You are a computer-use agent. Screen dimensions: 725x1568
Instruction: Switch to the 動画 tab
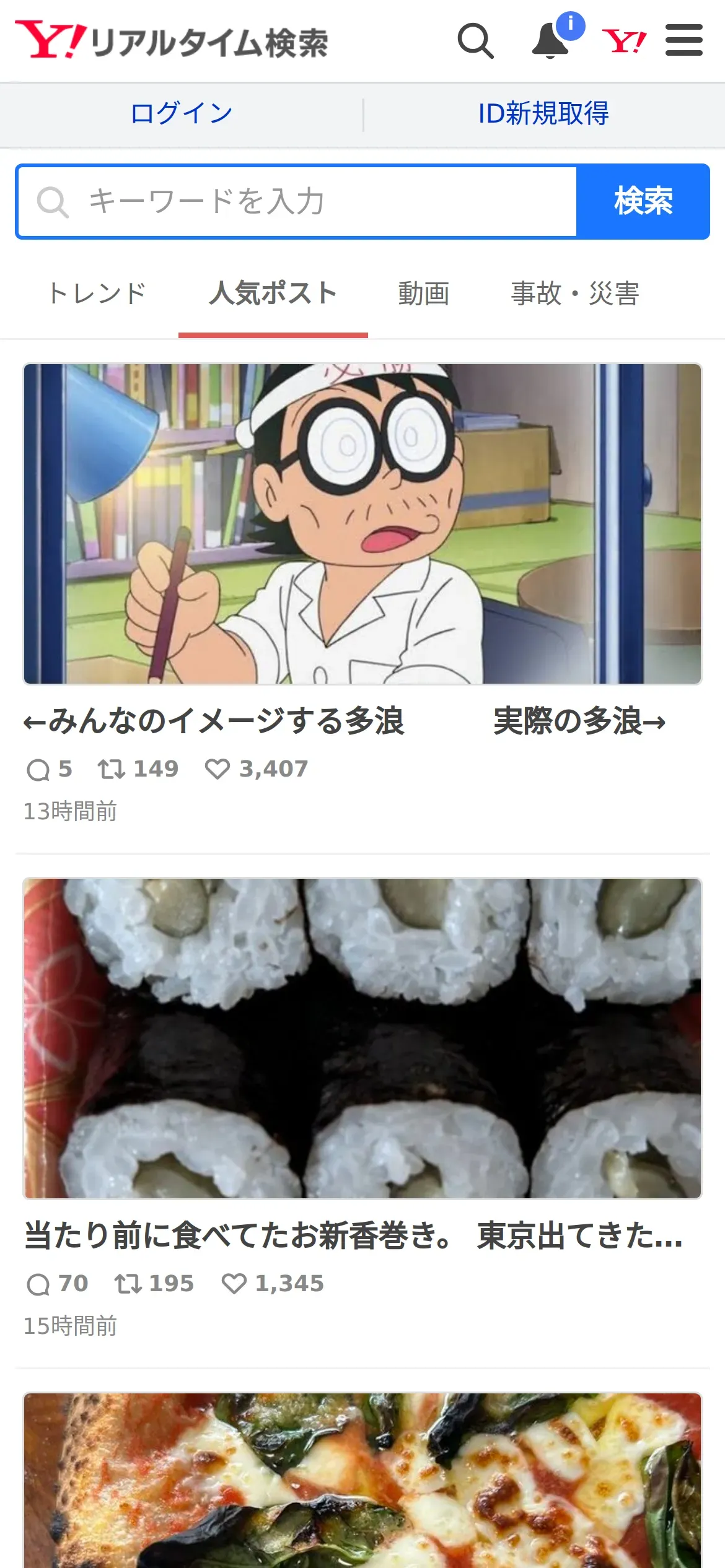click(x=424, y=294)
